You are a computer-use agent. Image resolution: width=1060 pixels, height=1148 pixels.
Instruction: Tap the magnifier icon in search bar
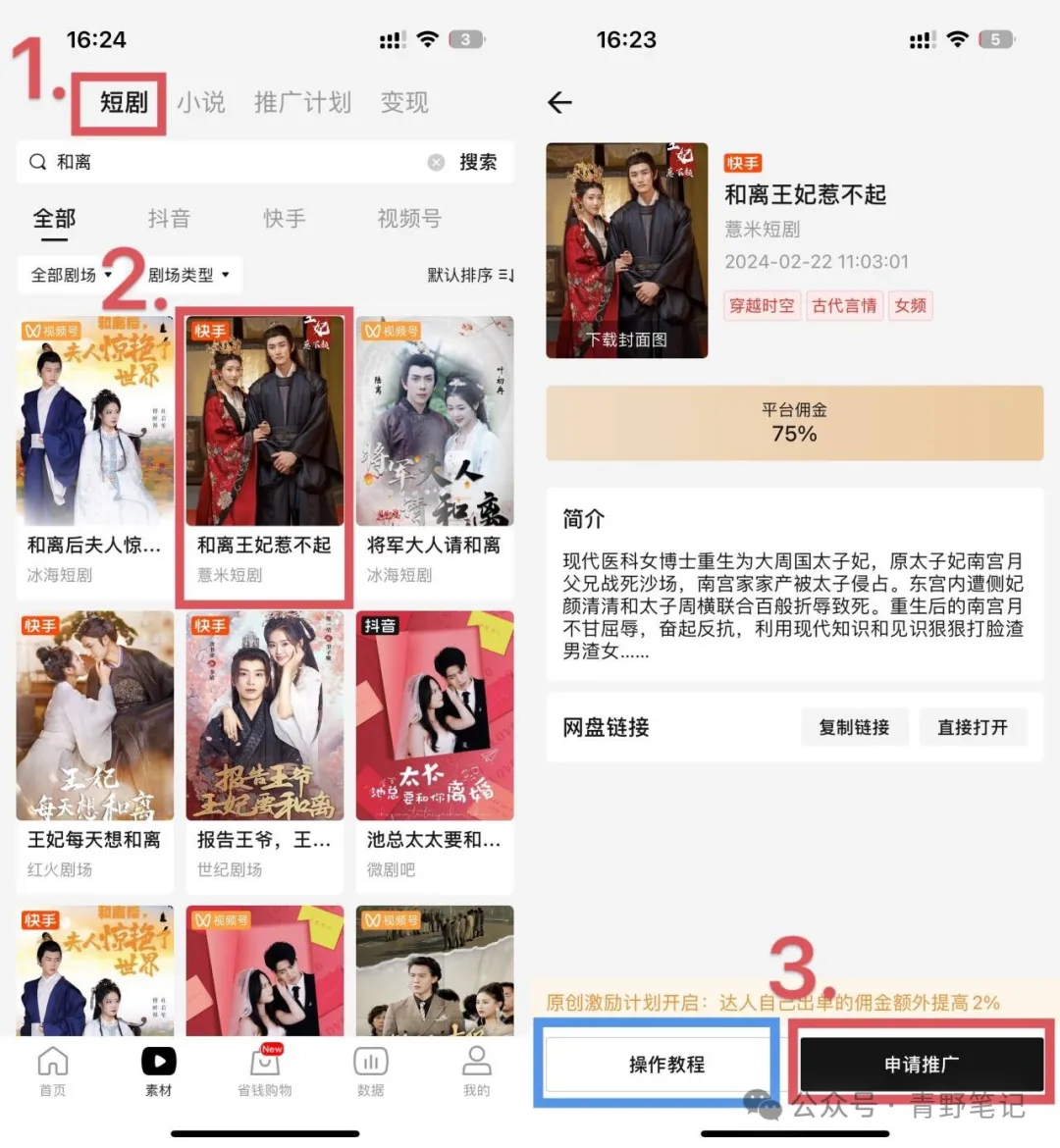(x=36, y=162)
